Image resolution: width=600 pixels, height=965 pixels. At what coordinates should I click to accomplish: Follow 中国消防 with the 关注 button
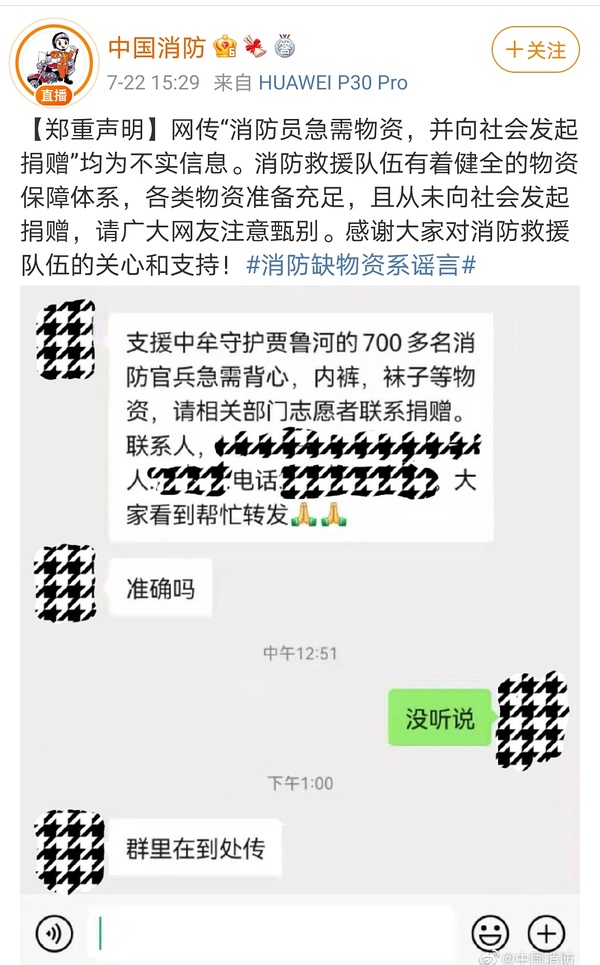(x=536, y=49)
